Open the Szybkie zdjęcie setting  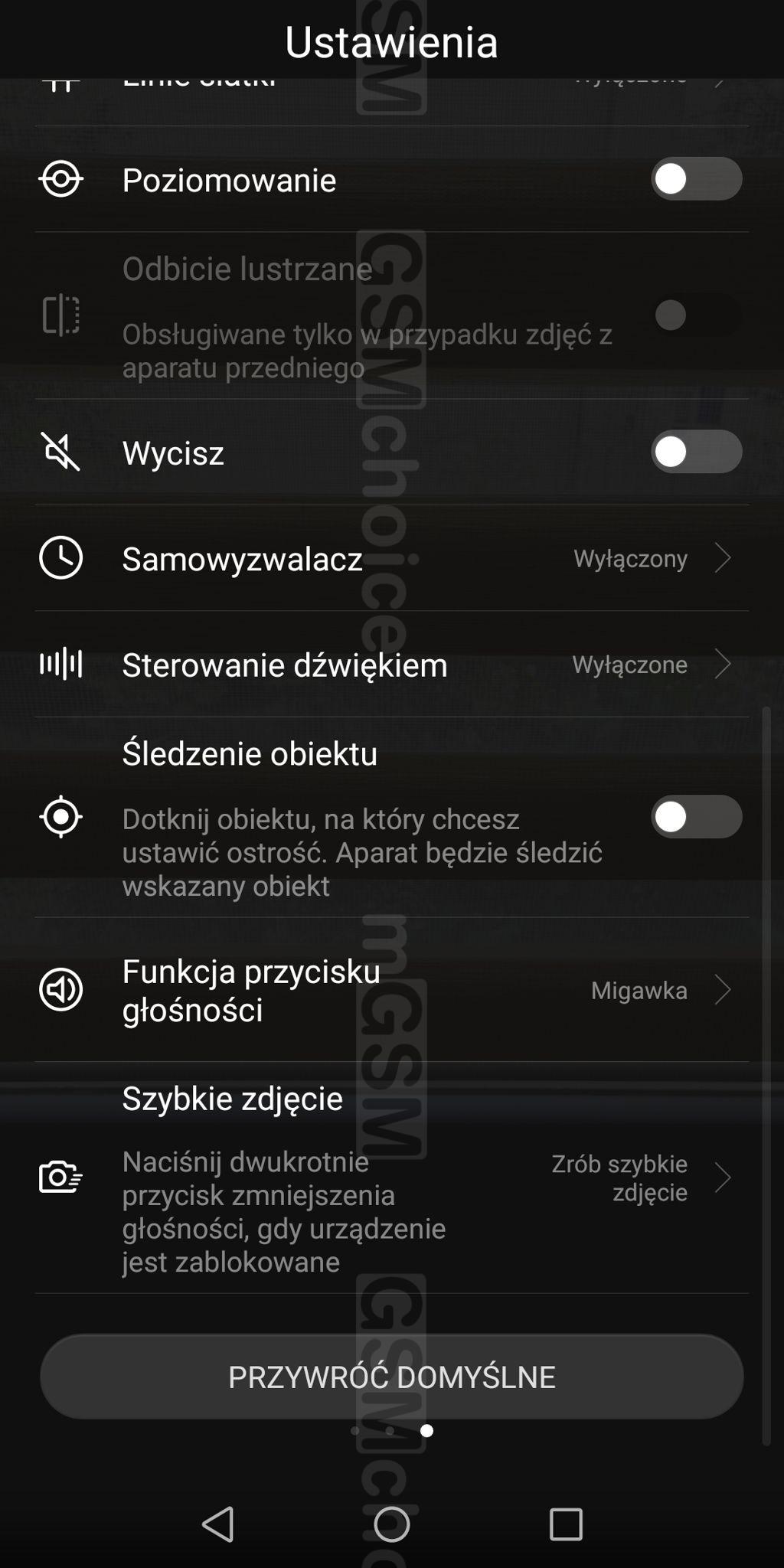pos(390,1178)
